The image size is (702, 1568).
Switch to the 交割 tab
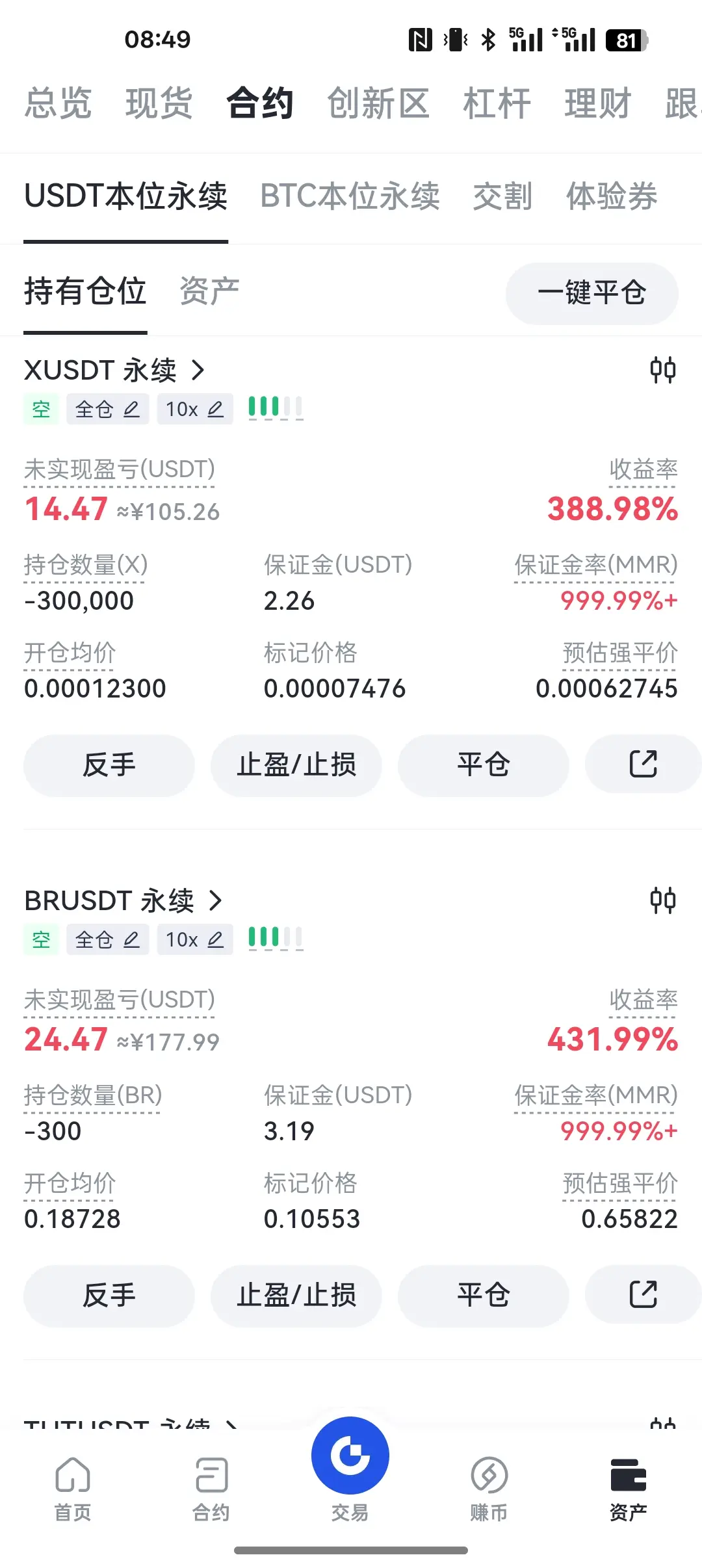point(502,196)
